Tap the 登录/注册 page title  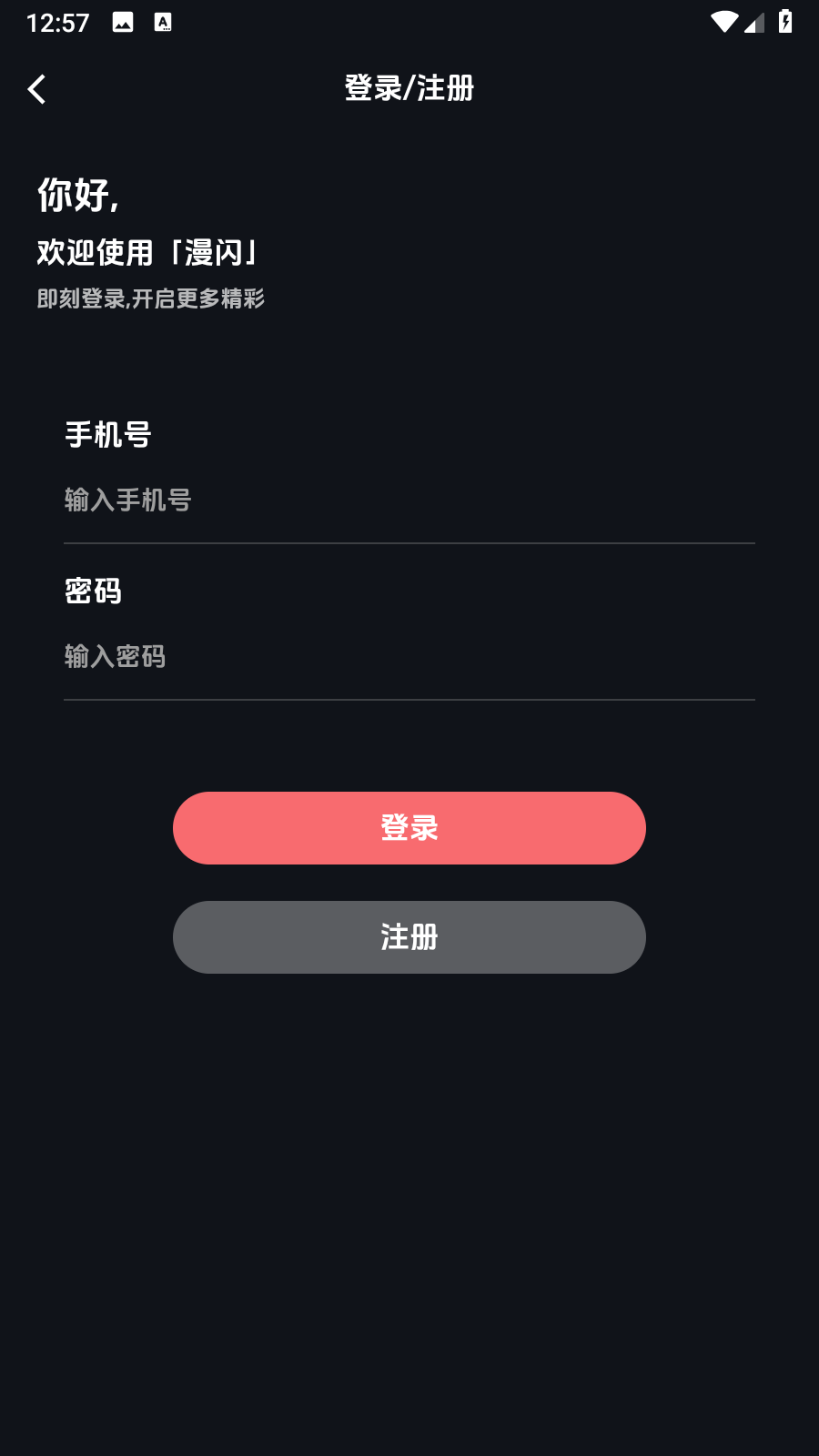(x=409, y=88)
